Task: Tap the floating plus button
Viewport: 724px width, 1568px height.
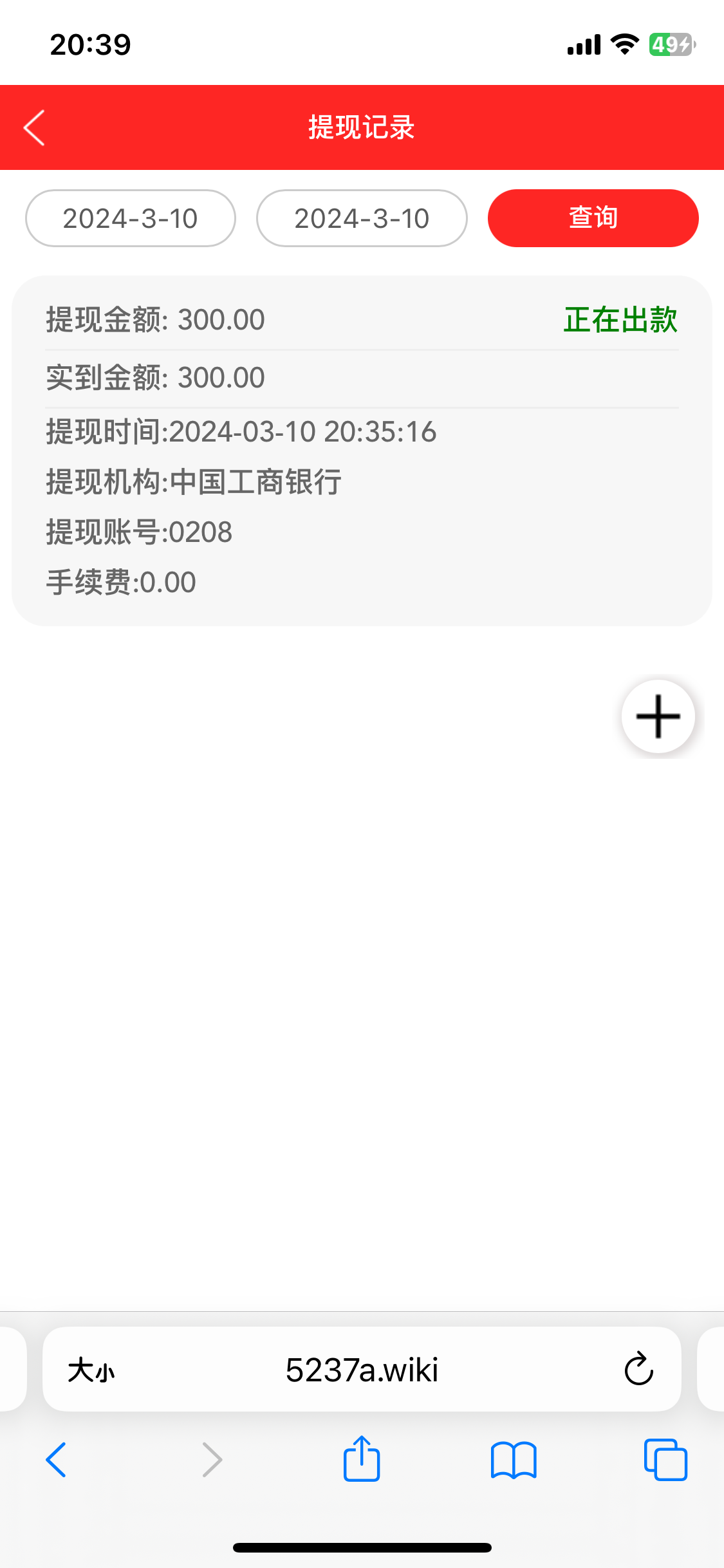Action: click(658, 716)
